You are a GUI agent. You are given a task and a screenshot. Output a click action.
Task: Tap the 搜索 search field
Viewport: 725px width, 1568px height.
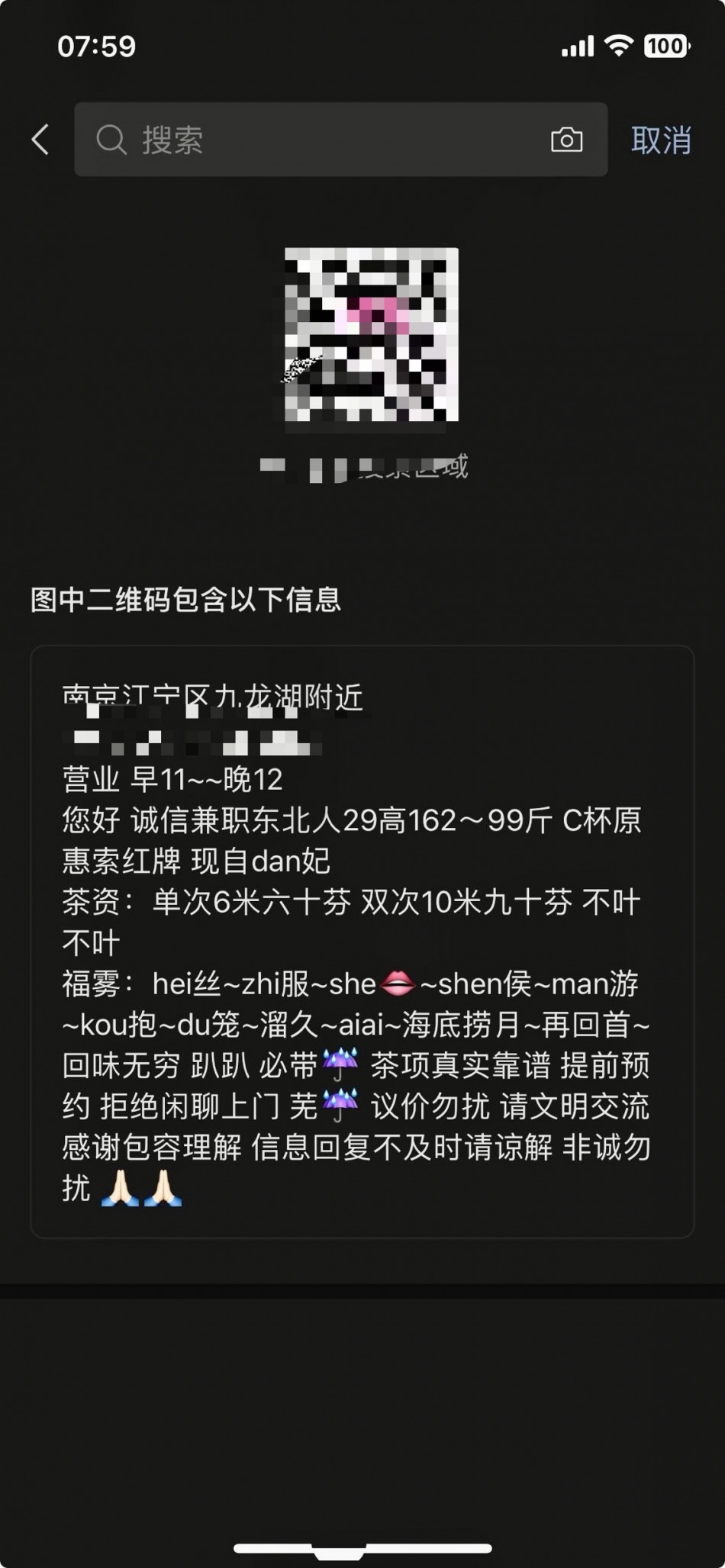click(x=321, y=140)
